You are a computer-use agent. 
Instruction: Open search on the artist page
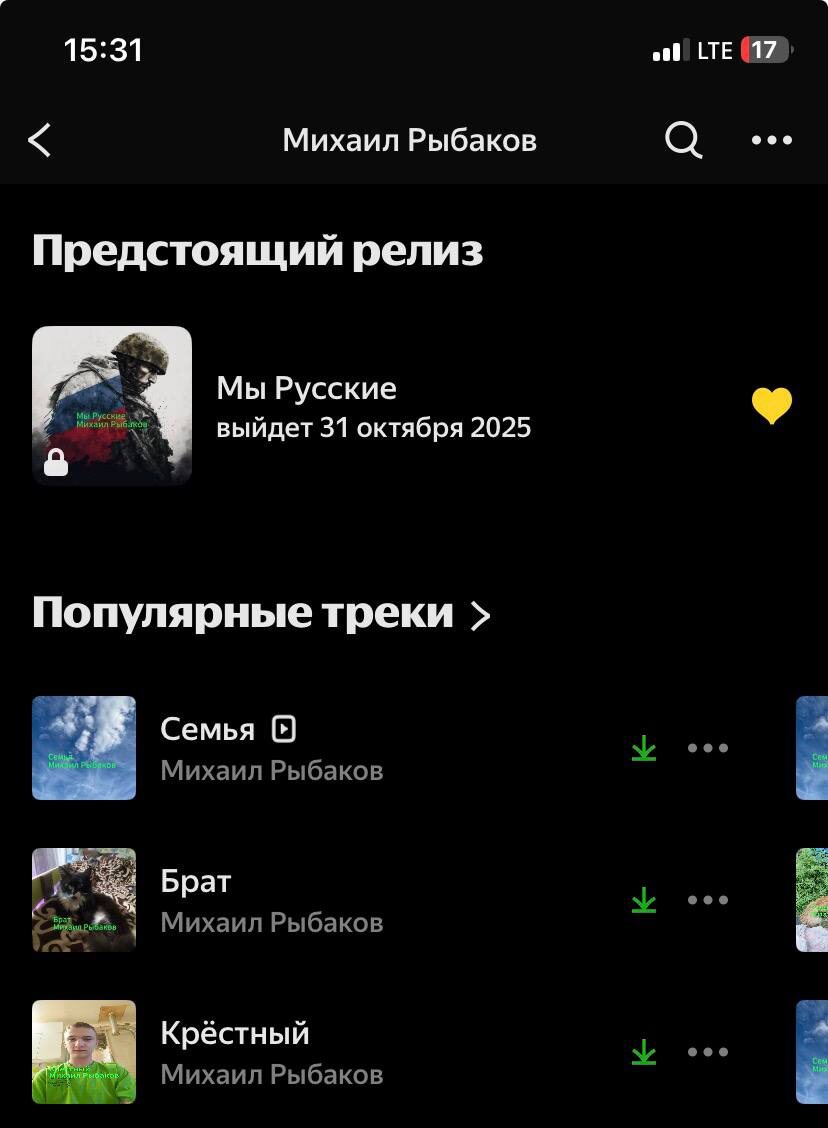[x=683, y=141]
